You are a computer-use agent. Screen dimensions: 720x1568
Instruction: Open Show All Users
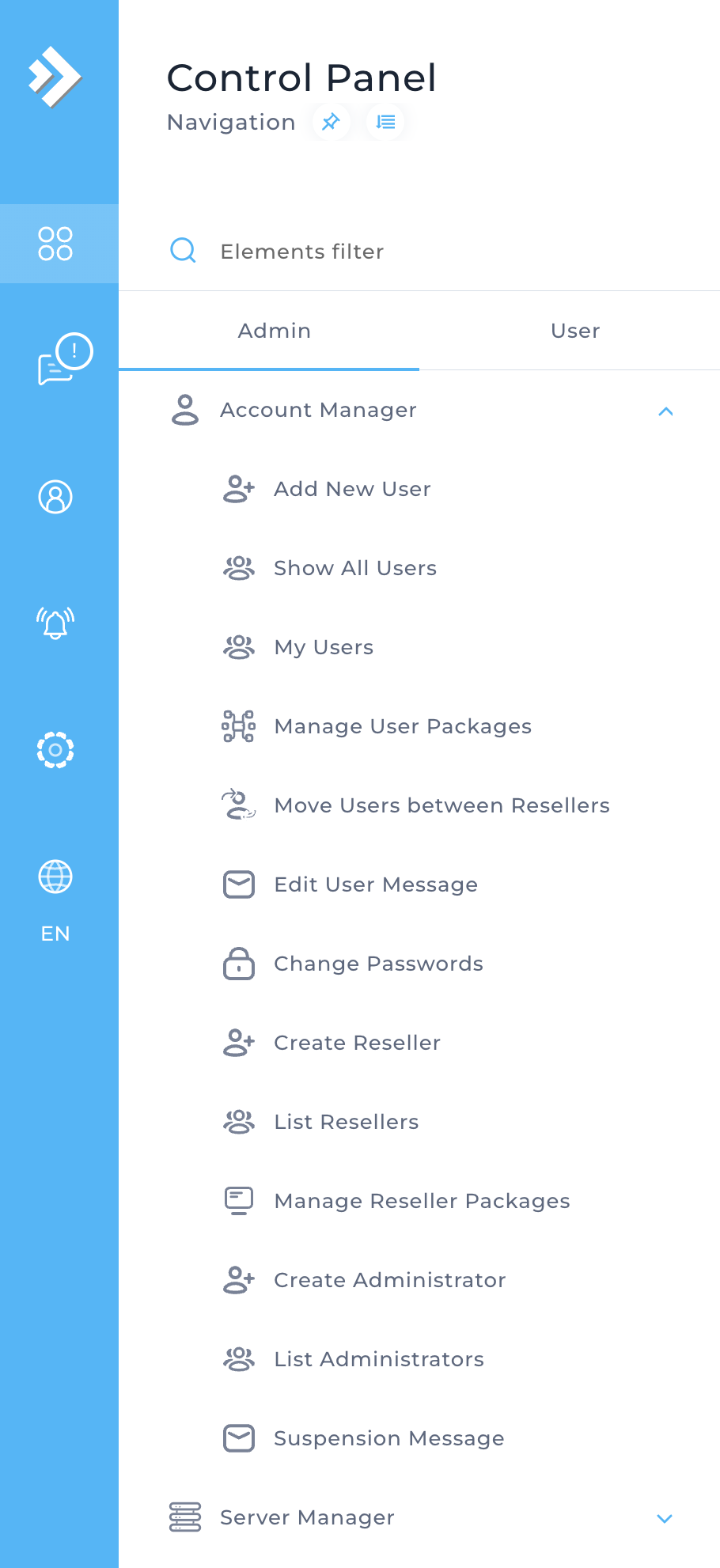[355, 568]
